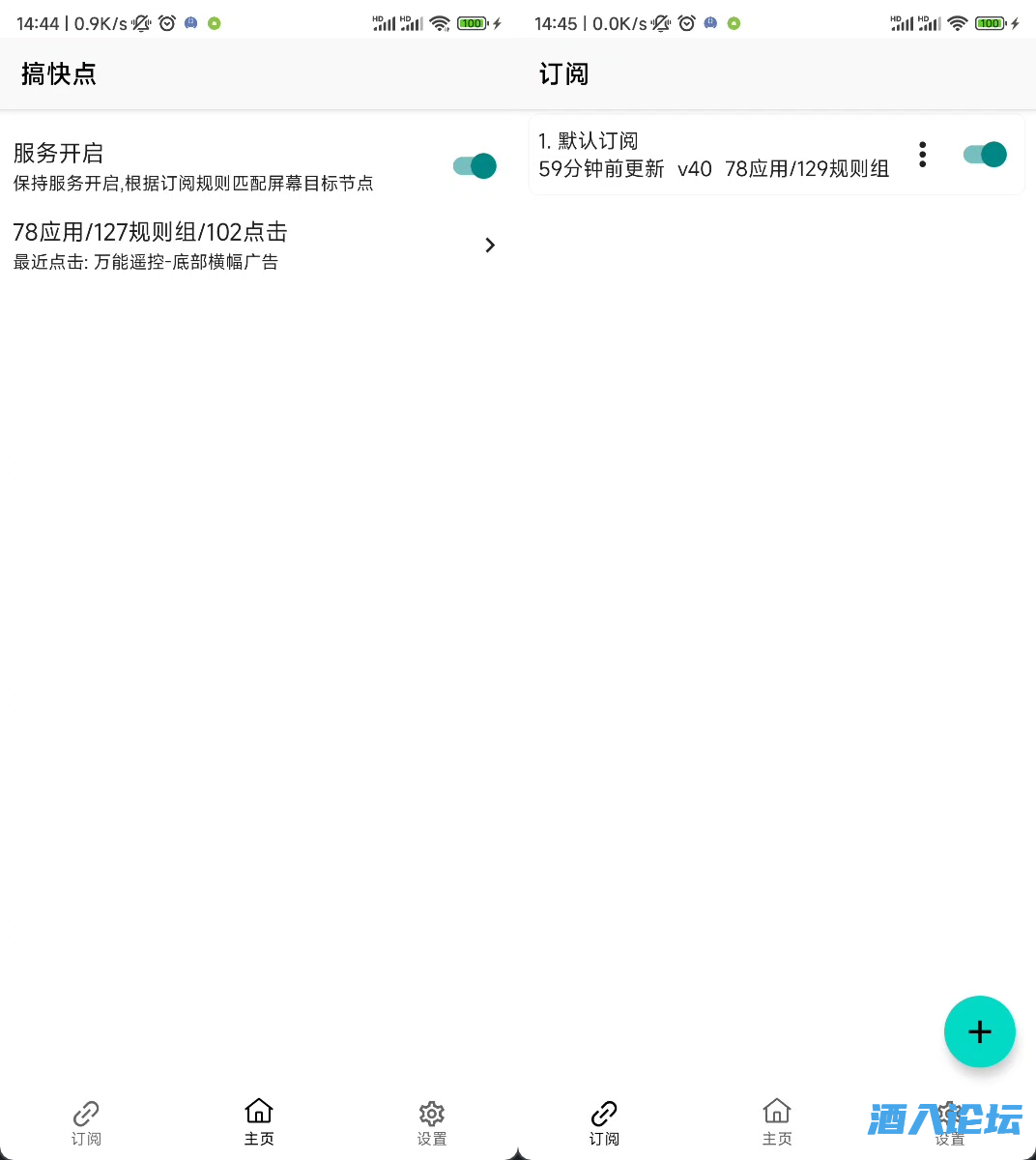Disable the 默认订阅 subscription switch
This screenshot has height=1160, width=1036.
pos(985,155)
